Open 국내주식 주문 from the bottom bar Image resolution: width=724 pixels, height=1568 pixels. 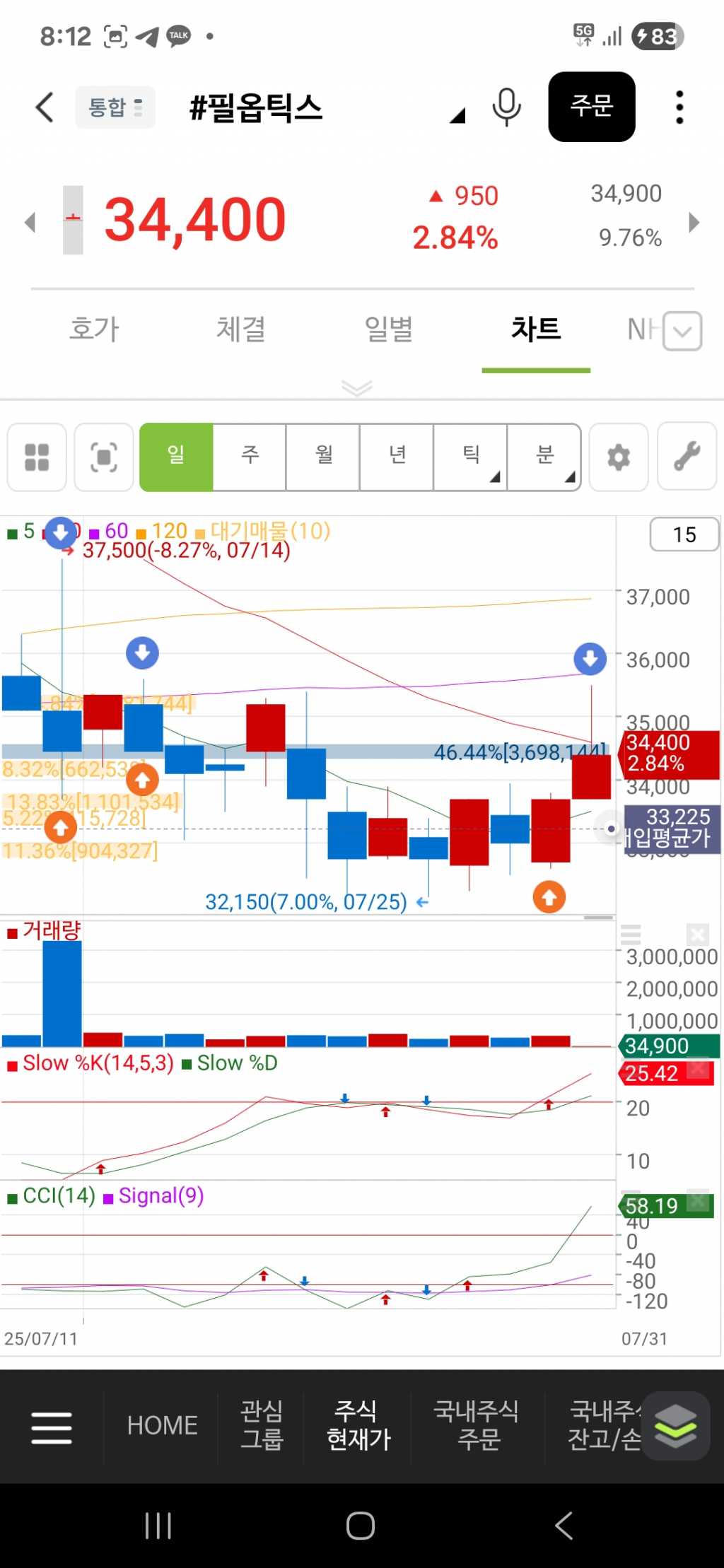coord(478,1425)
